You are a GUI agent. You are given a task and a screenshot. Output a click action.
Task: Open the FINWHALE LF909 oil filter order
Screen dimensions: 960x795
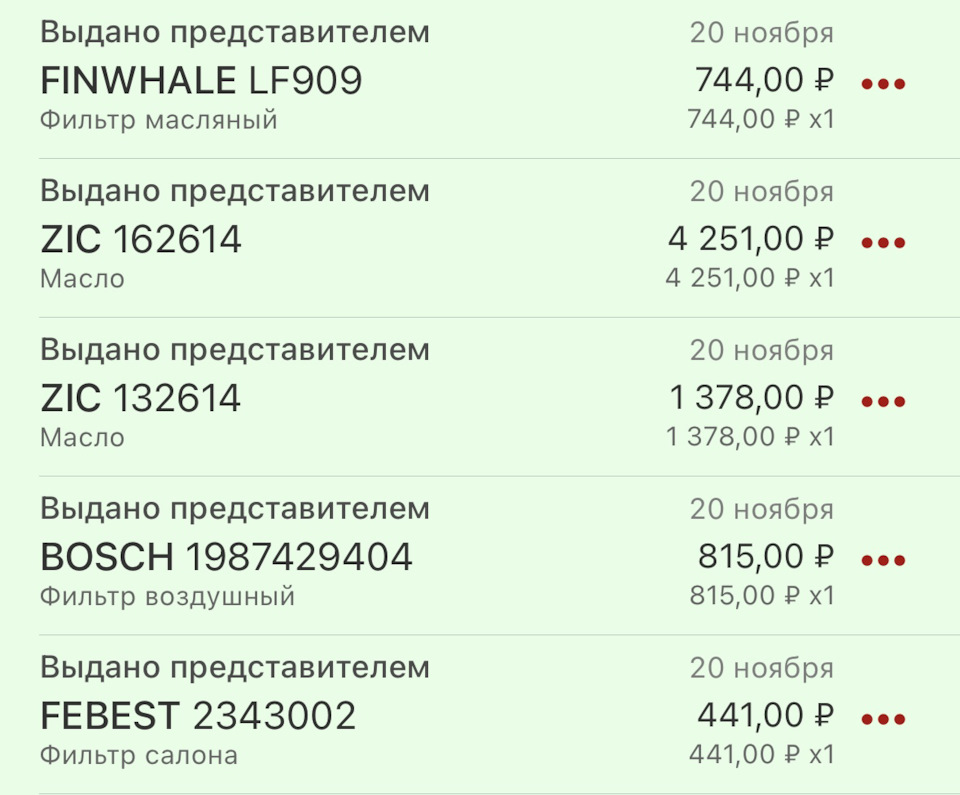tap(201, 80)
